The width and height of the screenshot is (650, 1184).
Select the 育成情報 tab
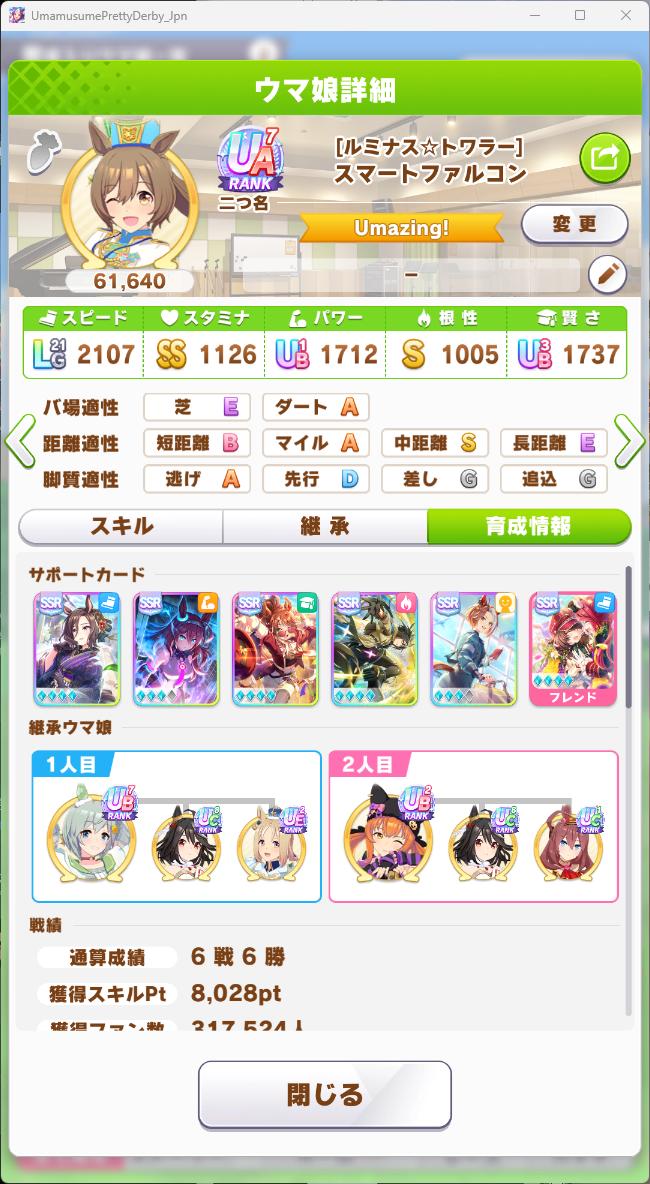point(529,526)
